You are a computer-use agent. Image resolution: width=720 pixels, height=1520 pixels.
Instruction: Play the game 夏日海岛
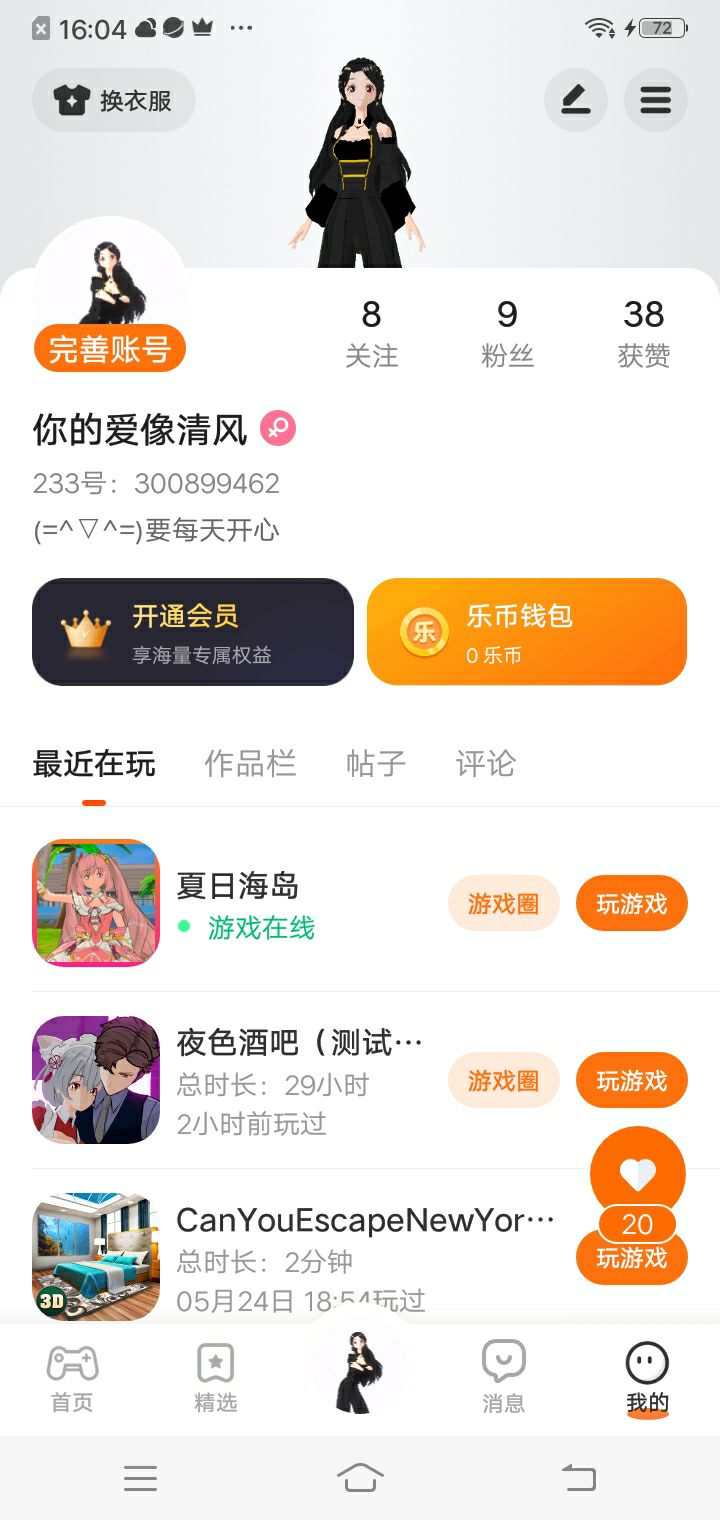tap(631, 904)
